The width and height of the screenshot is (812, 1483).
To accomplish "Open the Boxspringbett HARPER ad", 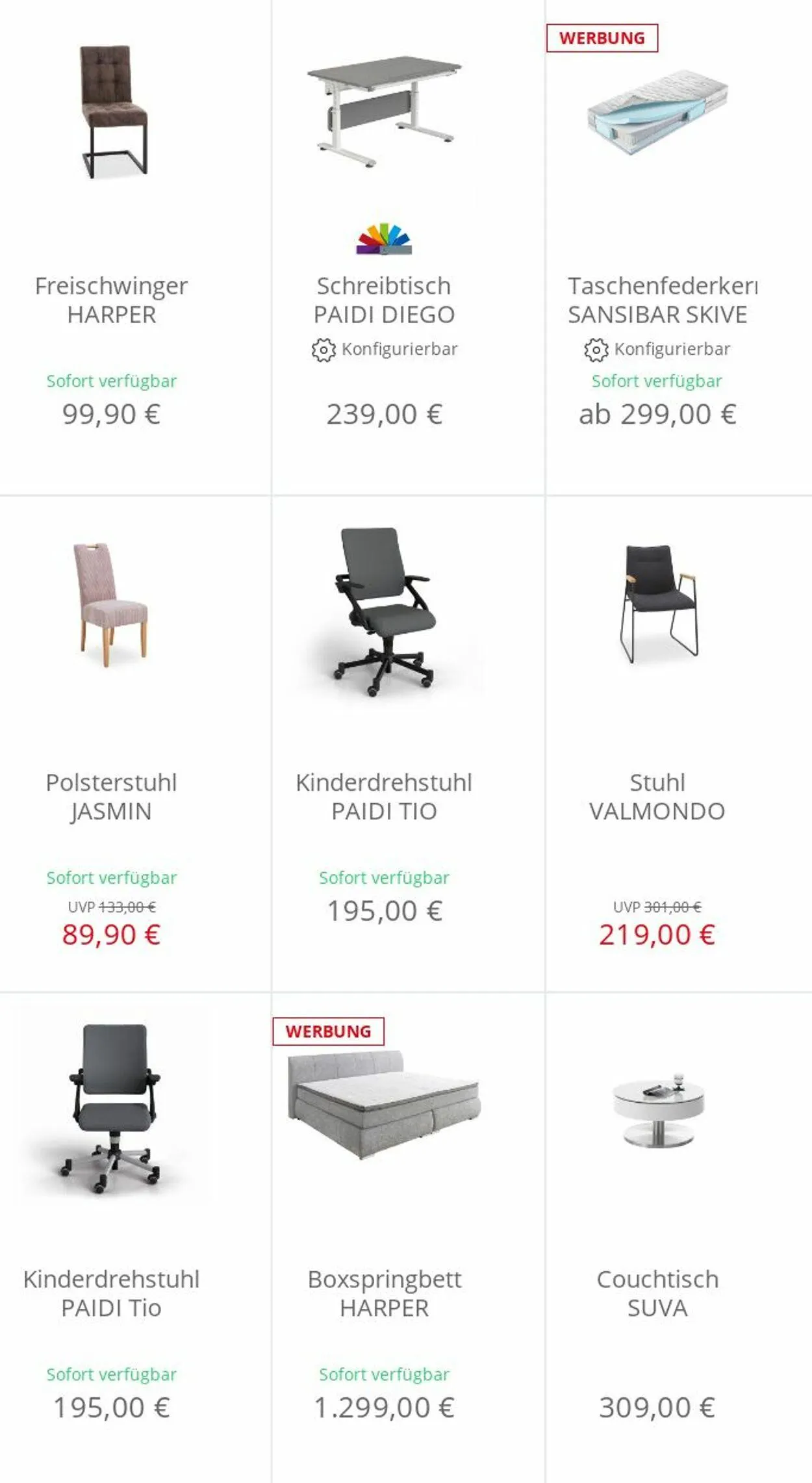I will tap(408, 1238).
